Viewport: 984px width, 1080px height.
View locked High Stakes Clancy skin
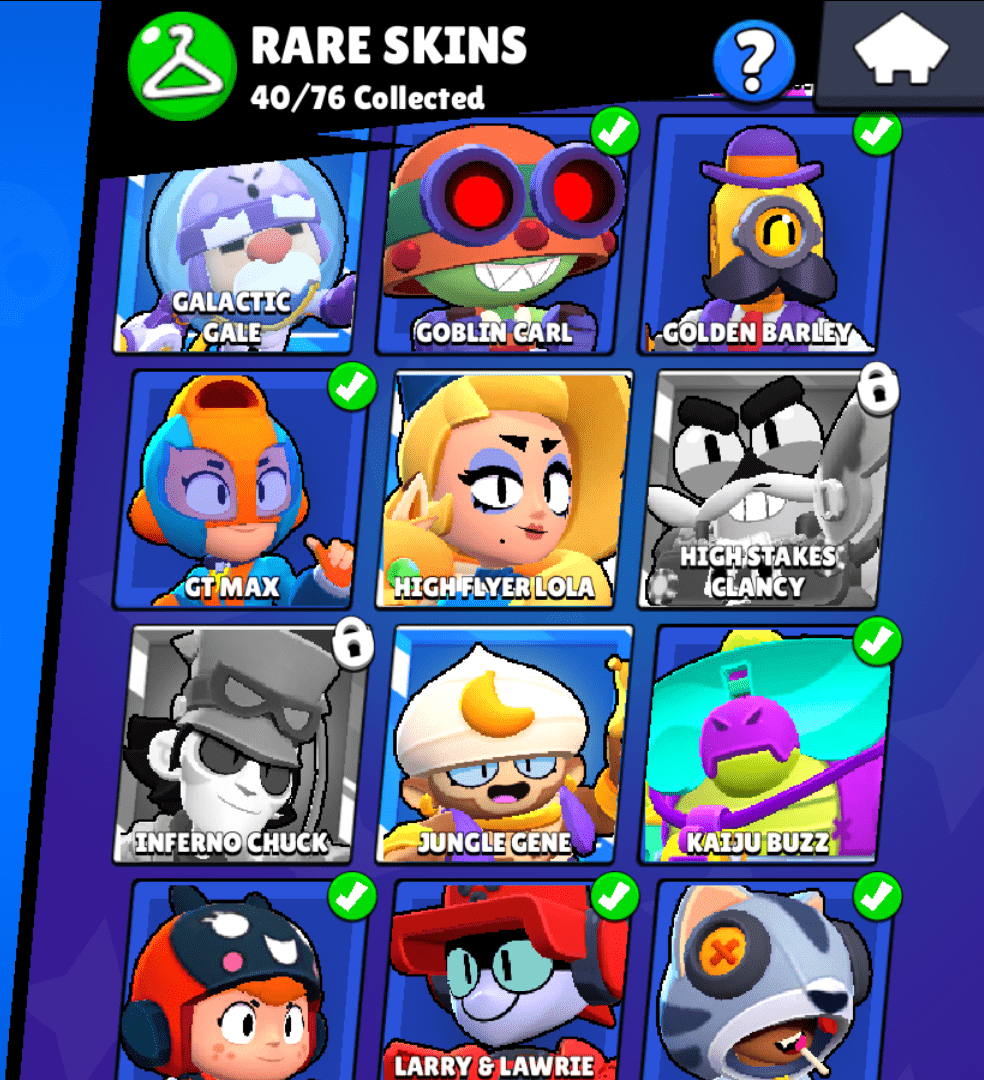tap(765, 490)
